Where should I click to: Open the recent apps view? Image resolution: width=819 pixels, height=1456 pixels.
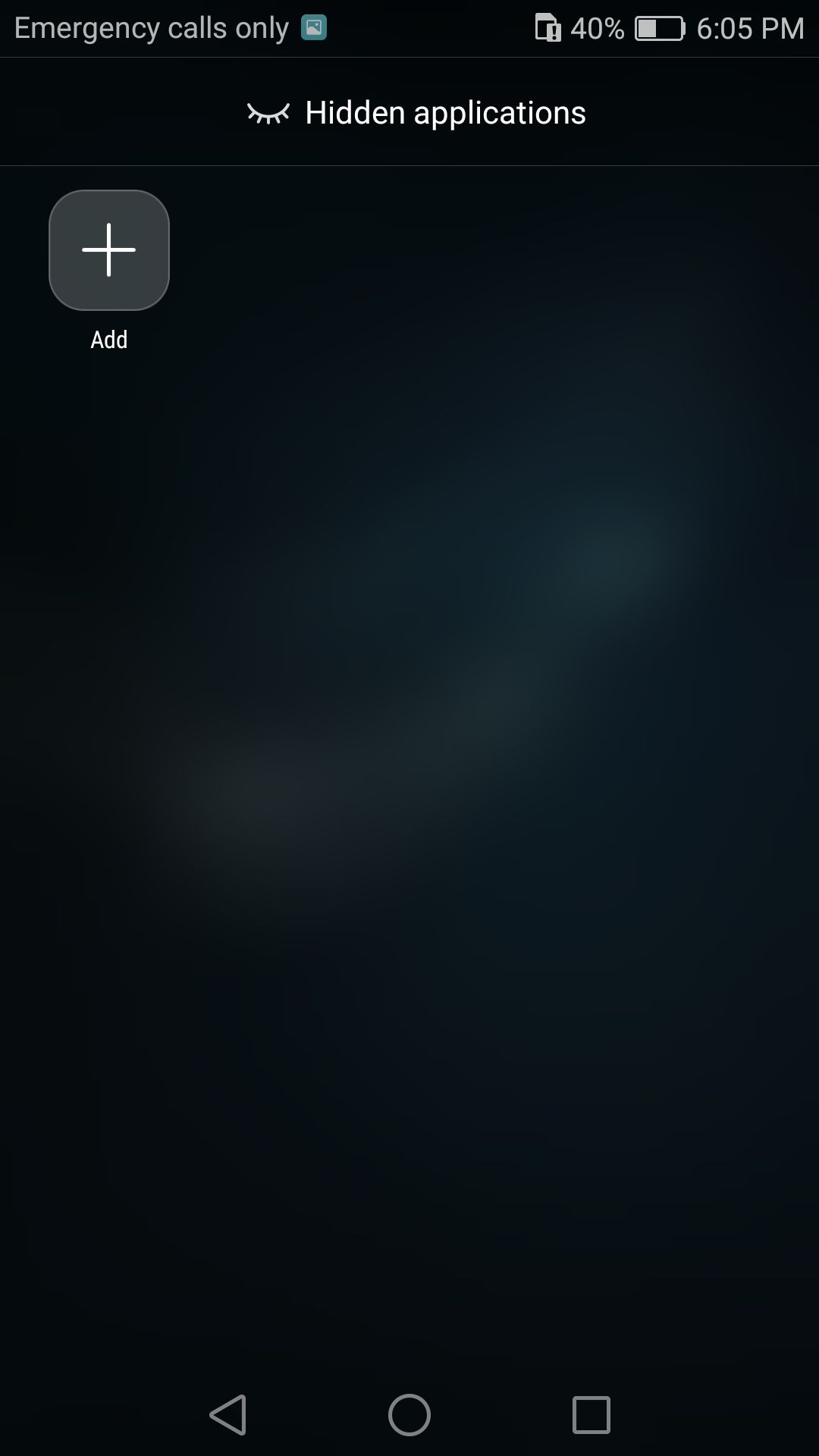tap(591, 1414)
